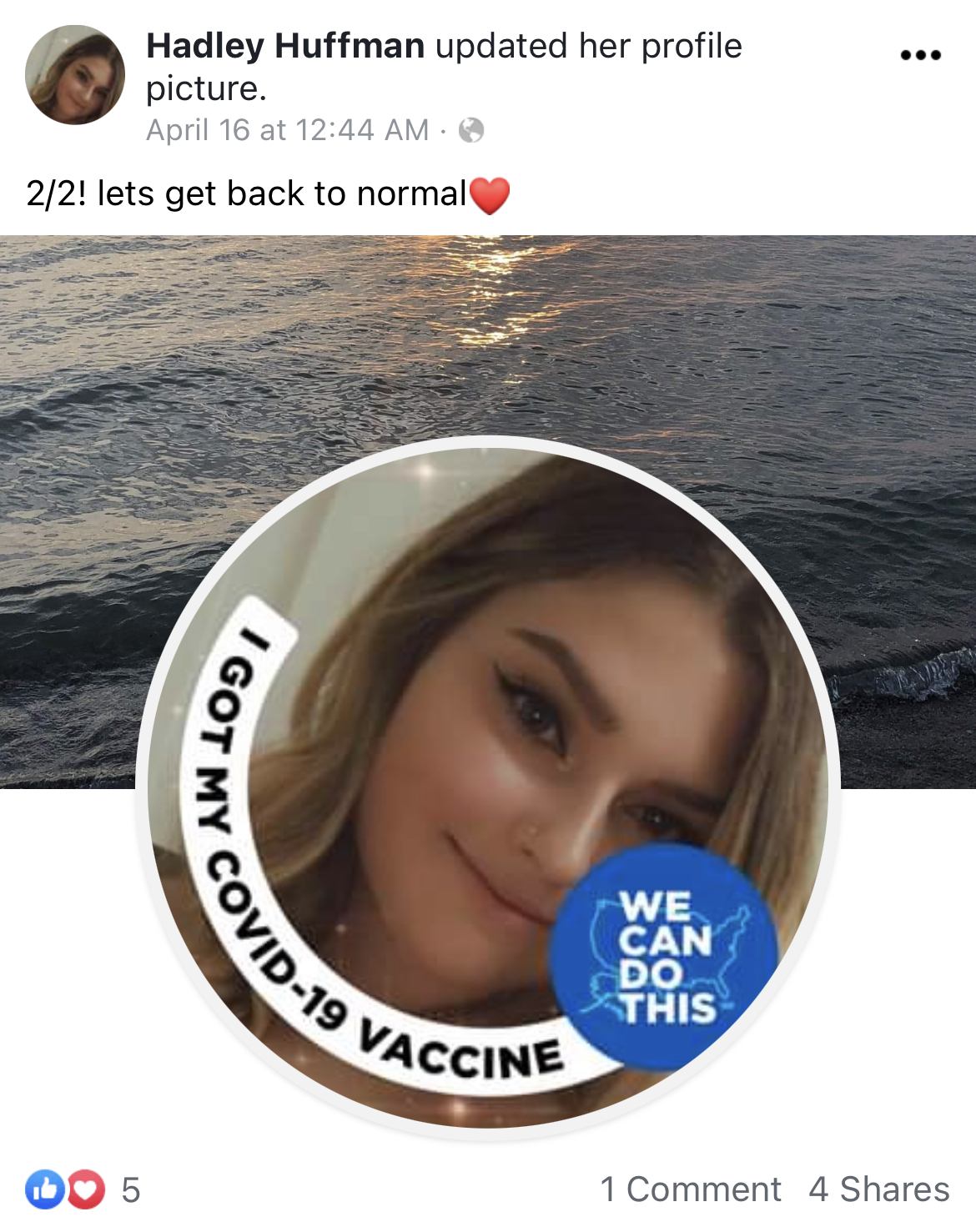Open the post's three-dot options menu

coord(921,56)
